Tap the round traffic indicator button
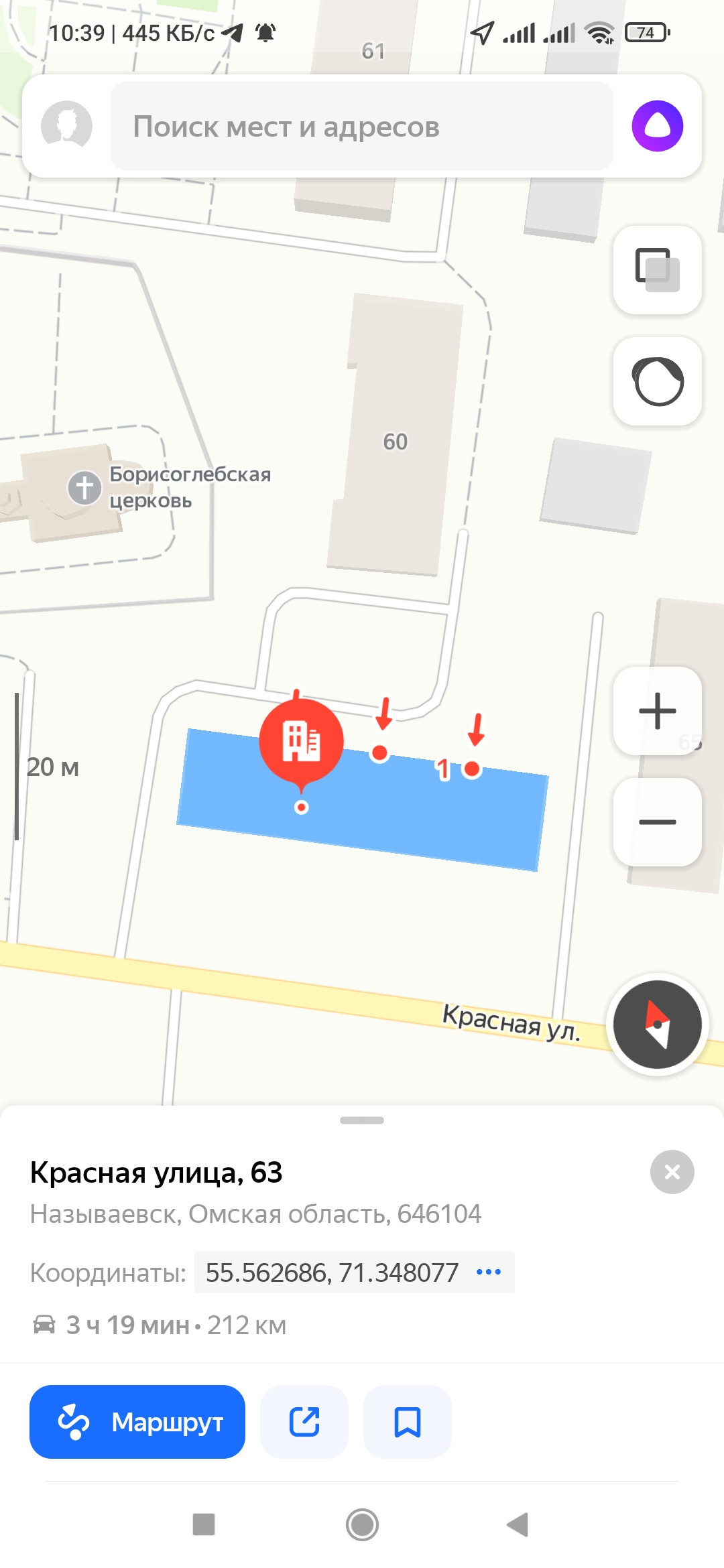Screen dimensions: 724x1568 [x=657, y=381]
